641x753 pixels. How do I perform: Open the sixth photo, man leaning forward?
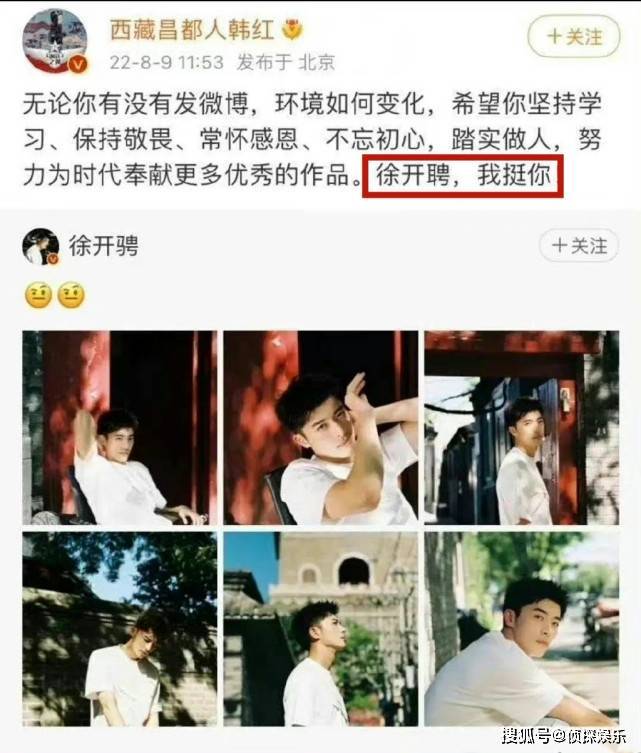point(521,629)
